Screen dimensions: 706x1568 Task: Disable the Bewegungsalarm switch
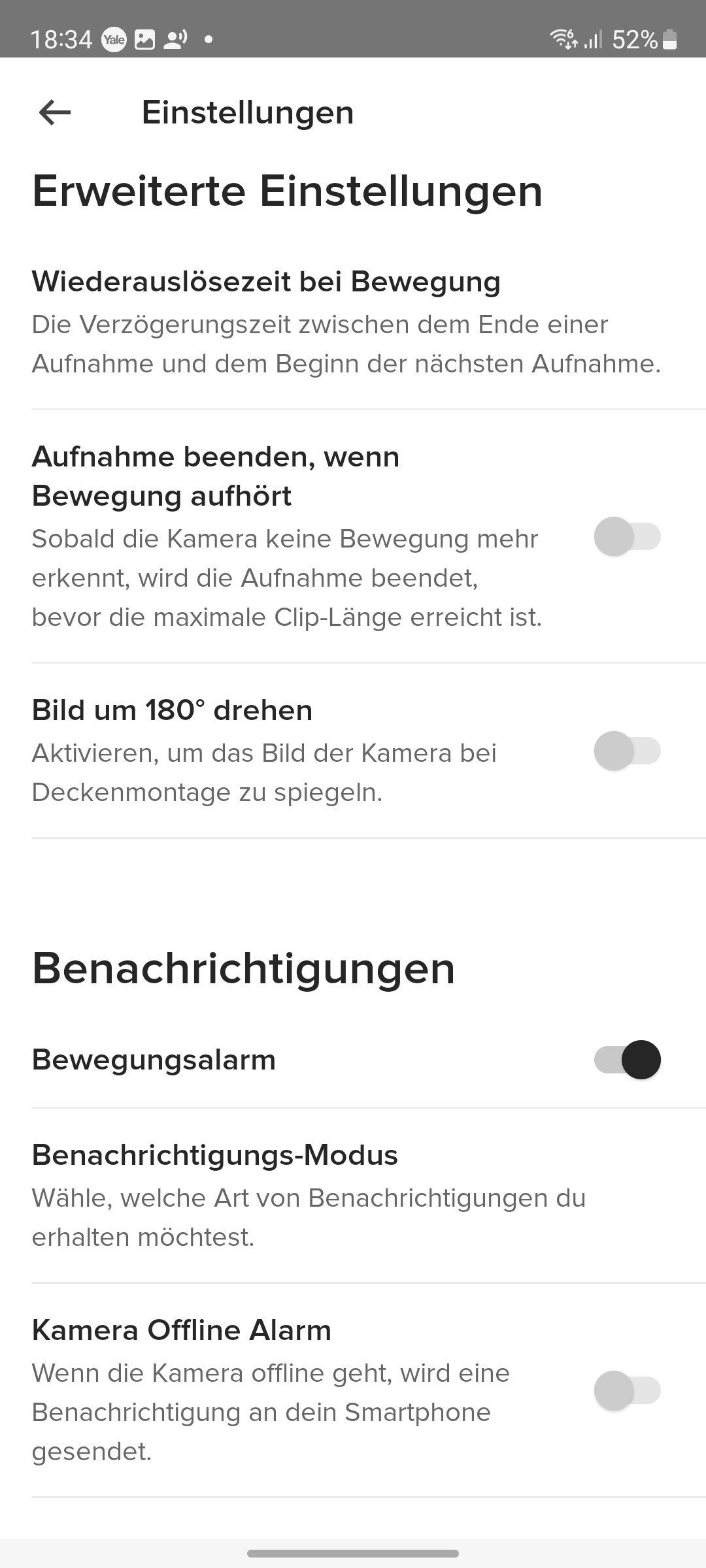[627, 1060]
